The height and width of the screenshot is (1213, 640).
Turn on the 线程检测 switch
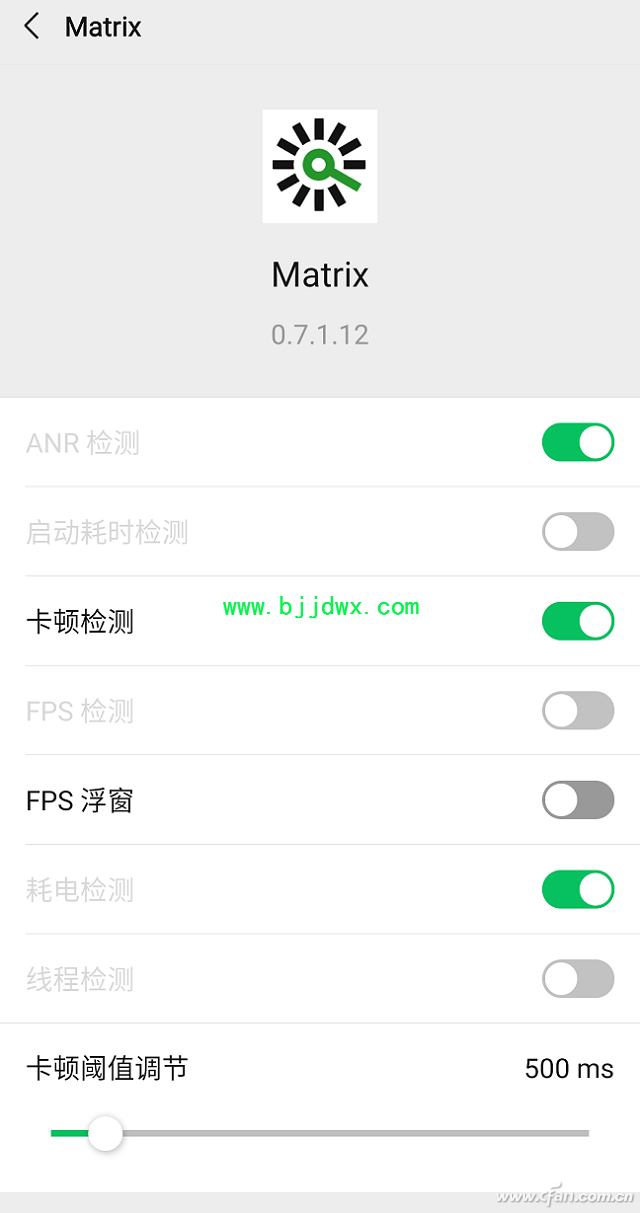point(578,979)
